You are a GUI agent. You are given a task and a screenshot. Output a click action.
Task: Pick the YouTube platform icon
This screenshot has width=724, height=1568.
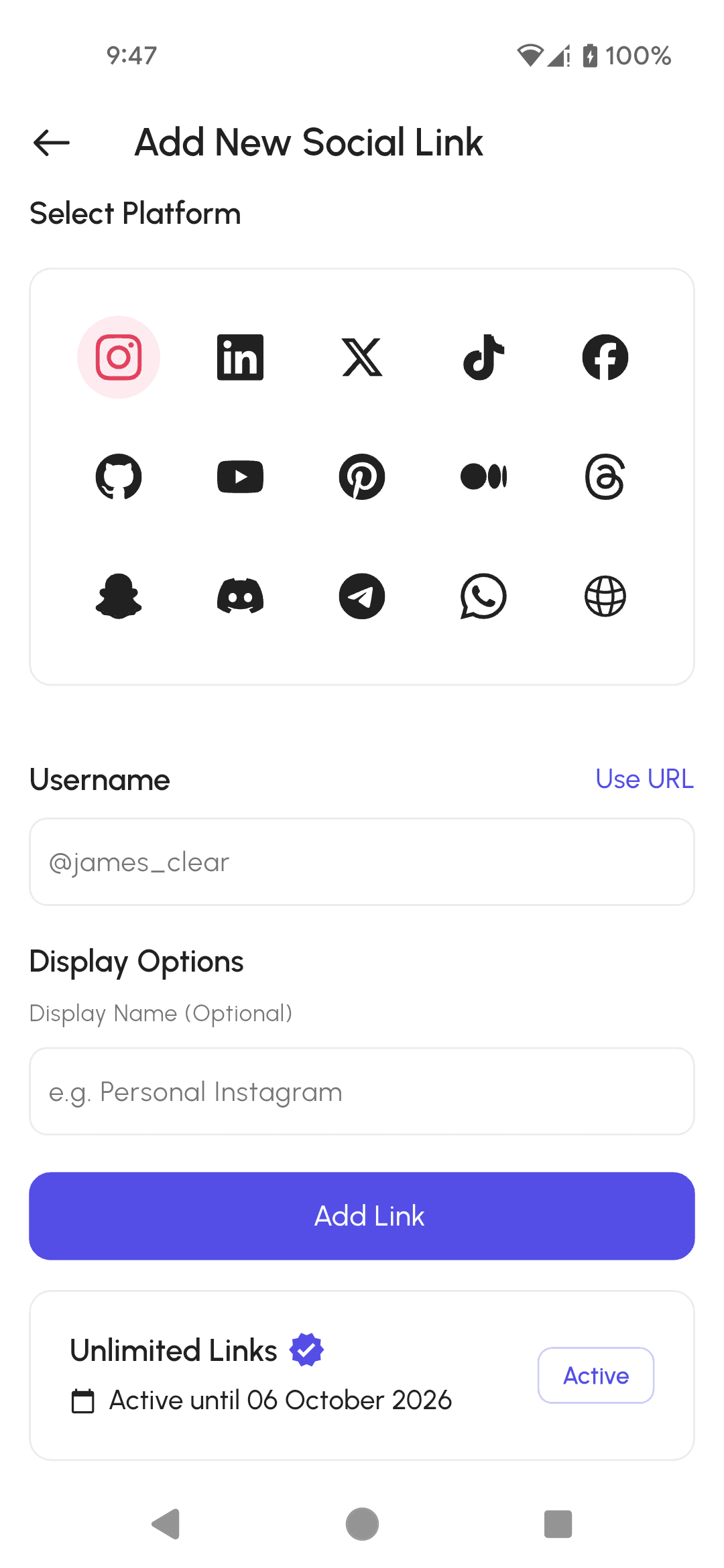tap(240, 476)
